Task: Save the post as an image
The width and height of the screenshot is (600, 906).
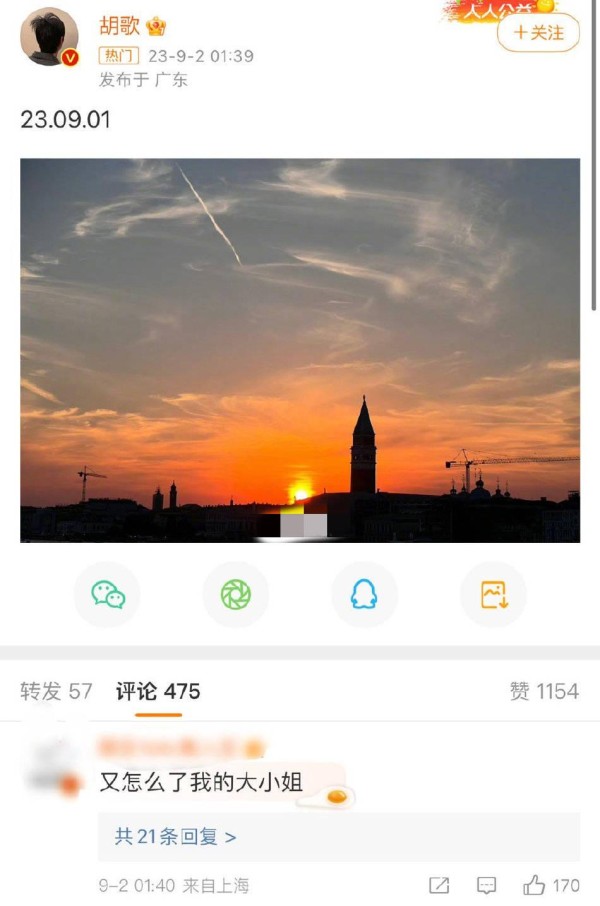Action: pyautogui.click(x=493, y=595)
